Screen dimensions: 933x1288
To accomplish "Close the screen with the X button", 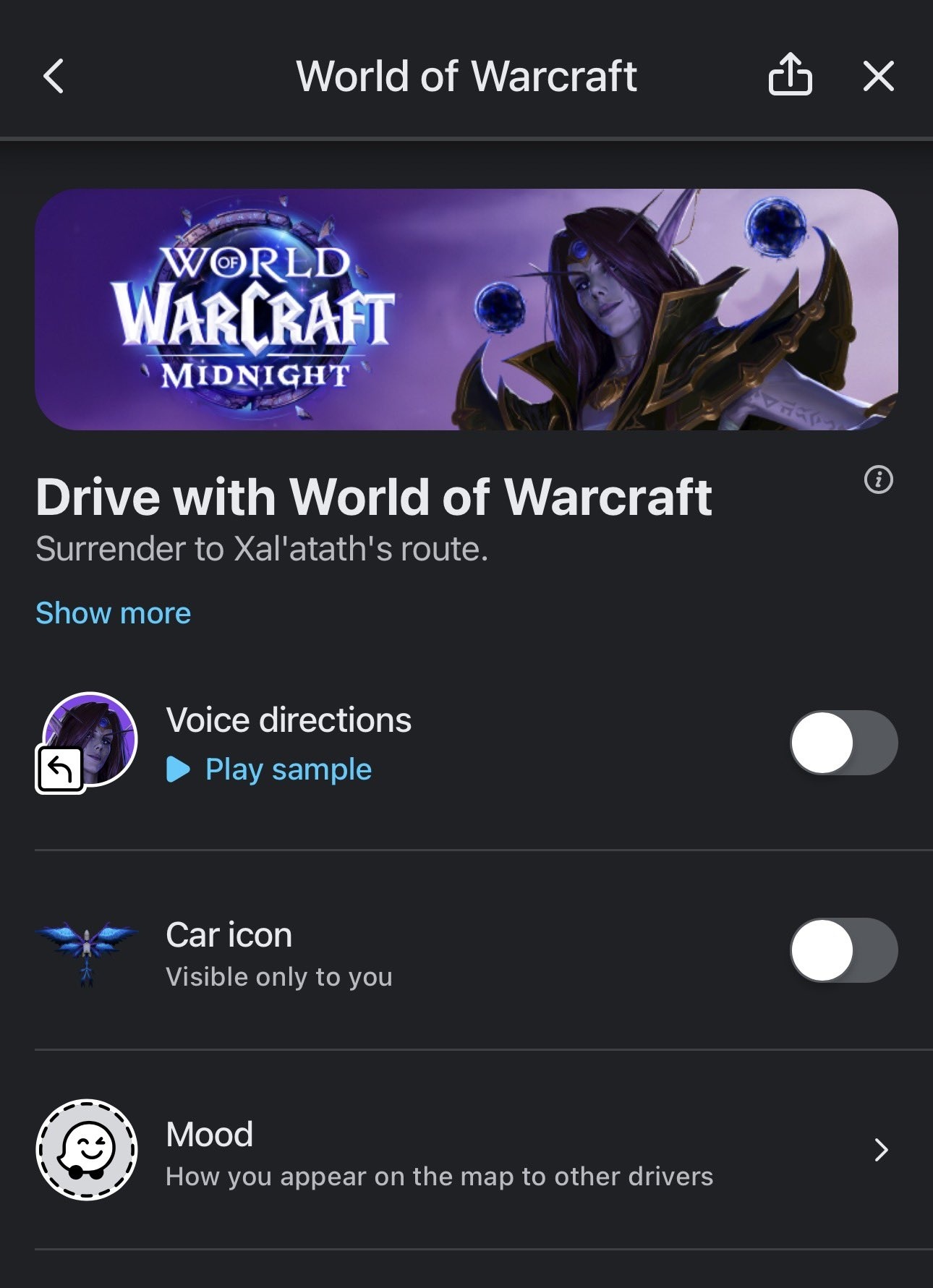I will 879,76.
